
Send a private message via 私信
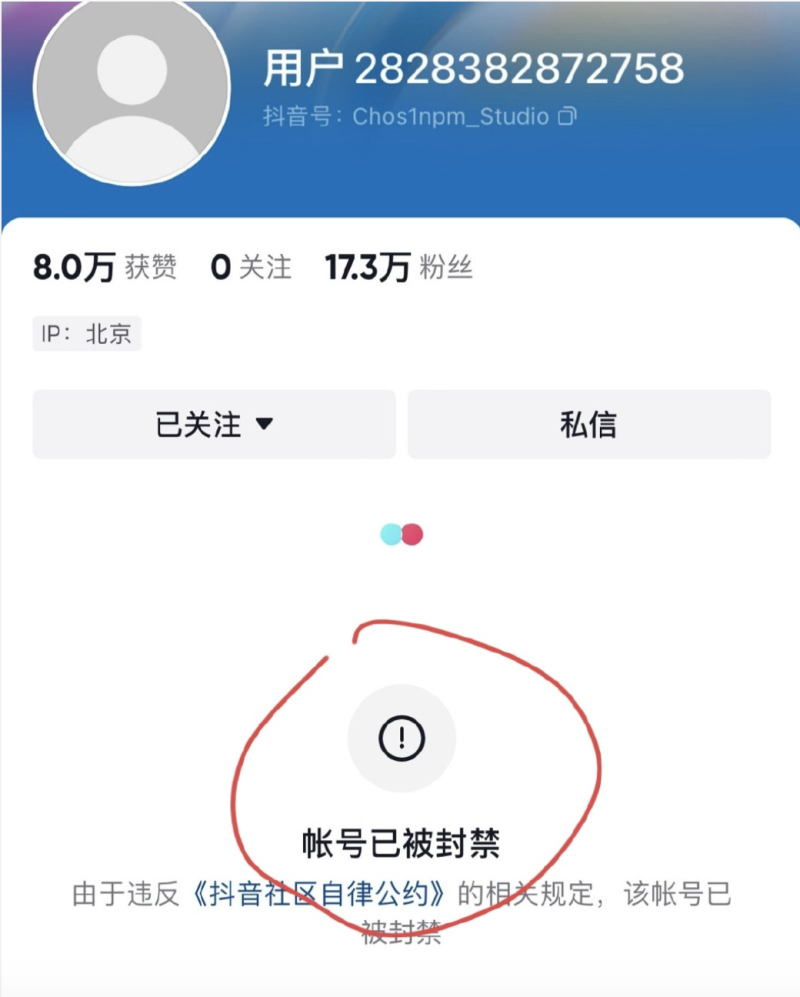(588, 424)
